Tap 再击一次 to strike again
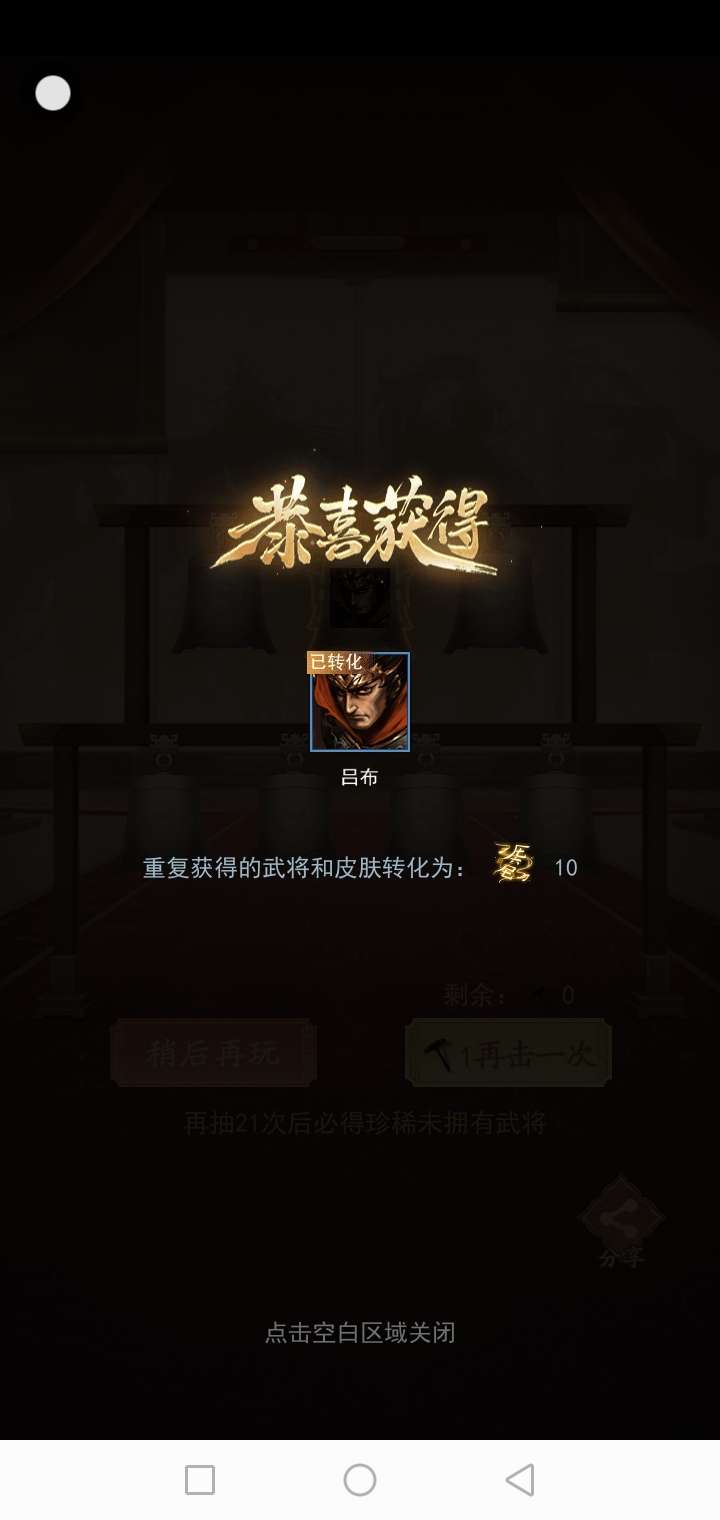The height and width of the screenshot is (1520, 720). pos(508,1053)
